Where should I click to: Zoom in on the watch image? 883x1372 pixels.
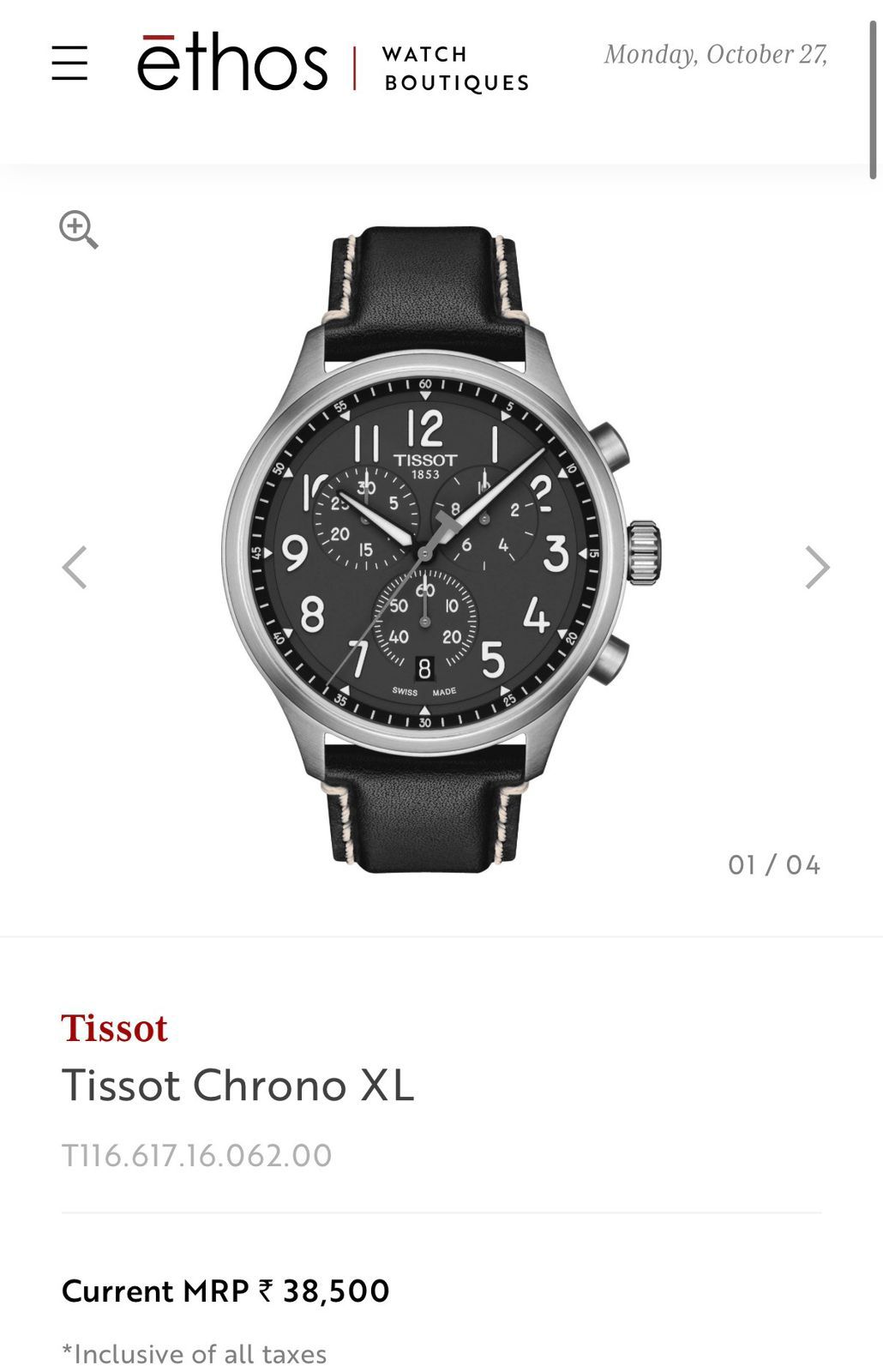(78, 230)
